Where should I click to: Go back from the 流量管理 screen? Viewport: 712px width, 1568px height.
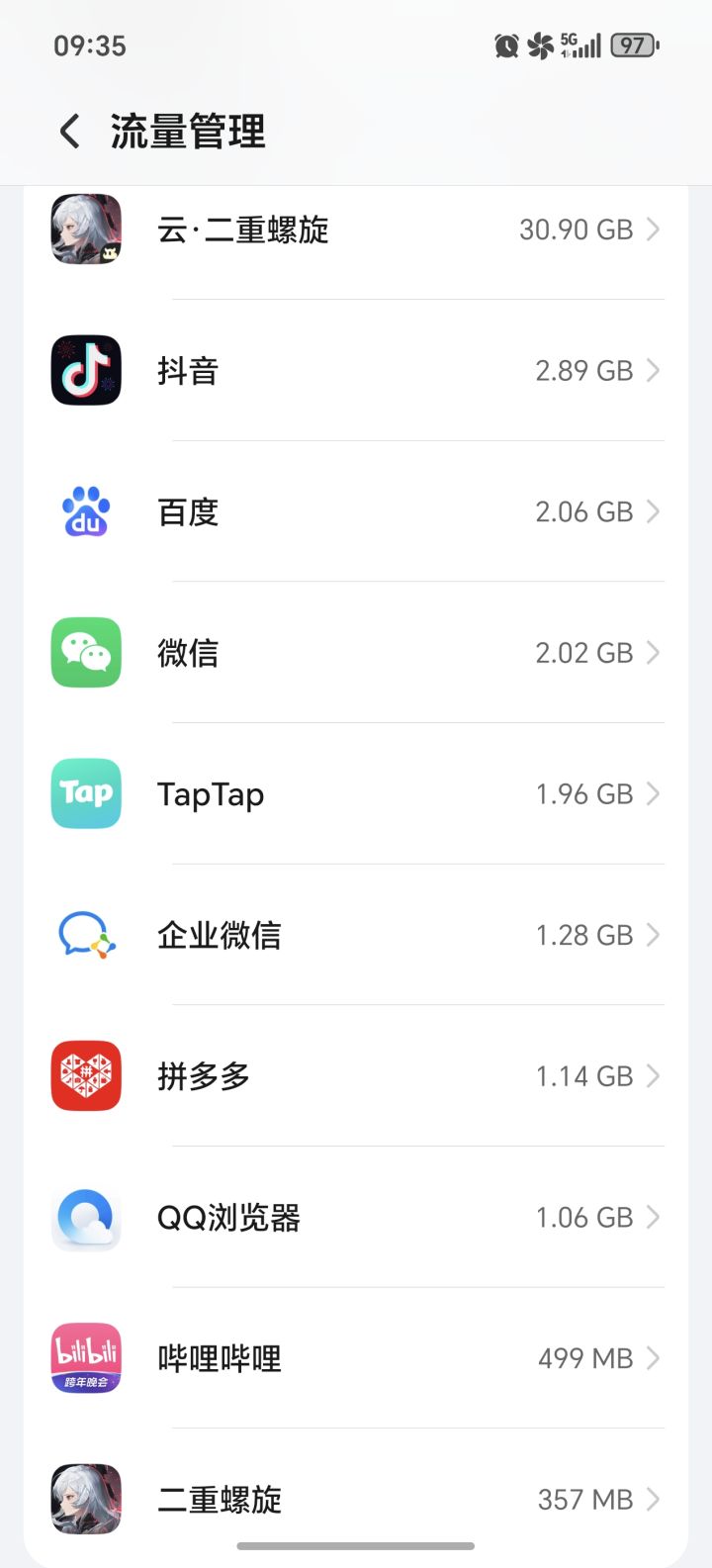coord(69,132)
